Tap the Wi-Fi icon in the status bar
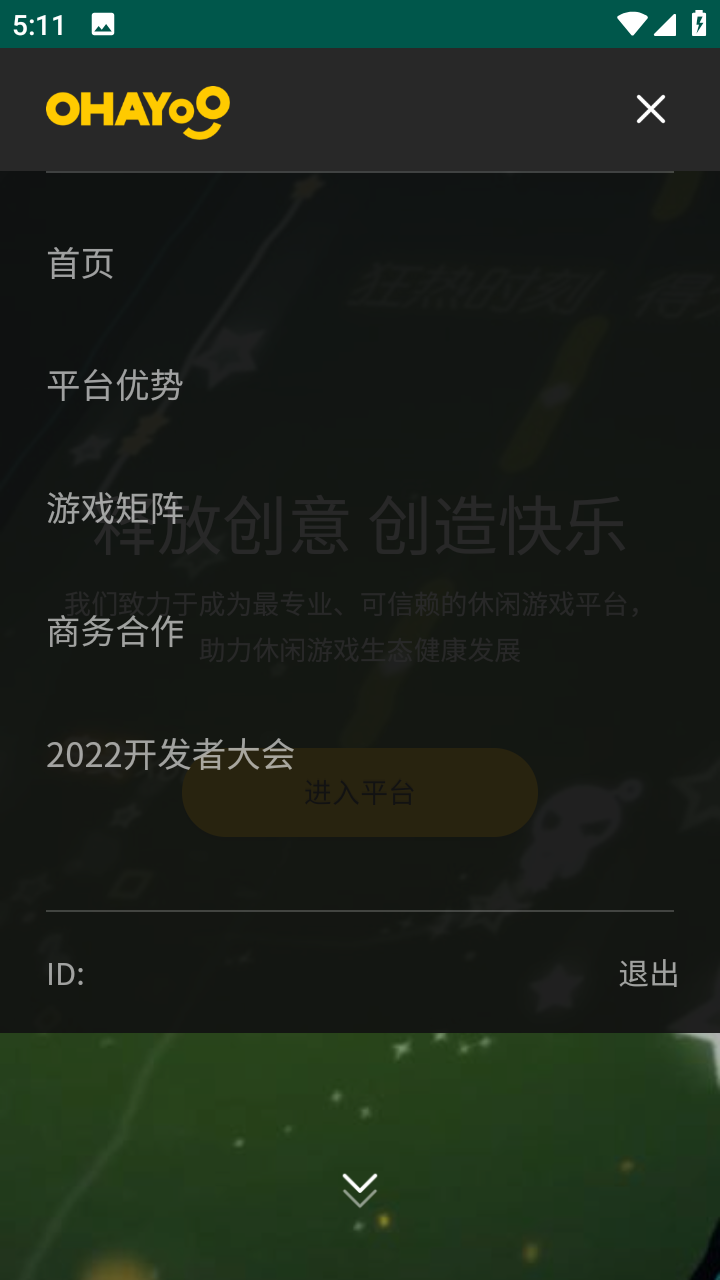The width and height of the screenshot is (720, 1280). (633, 22)
